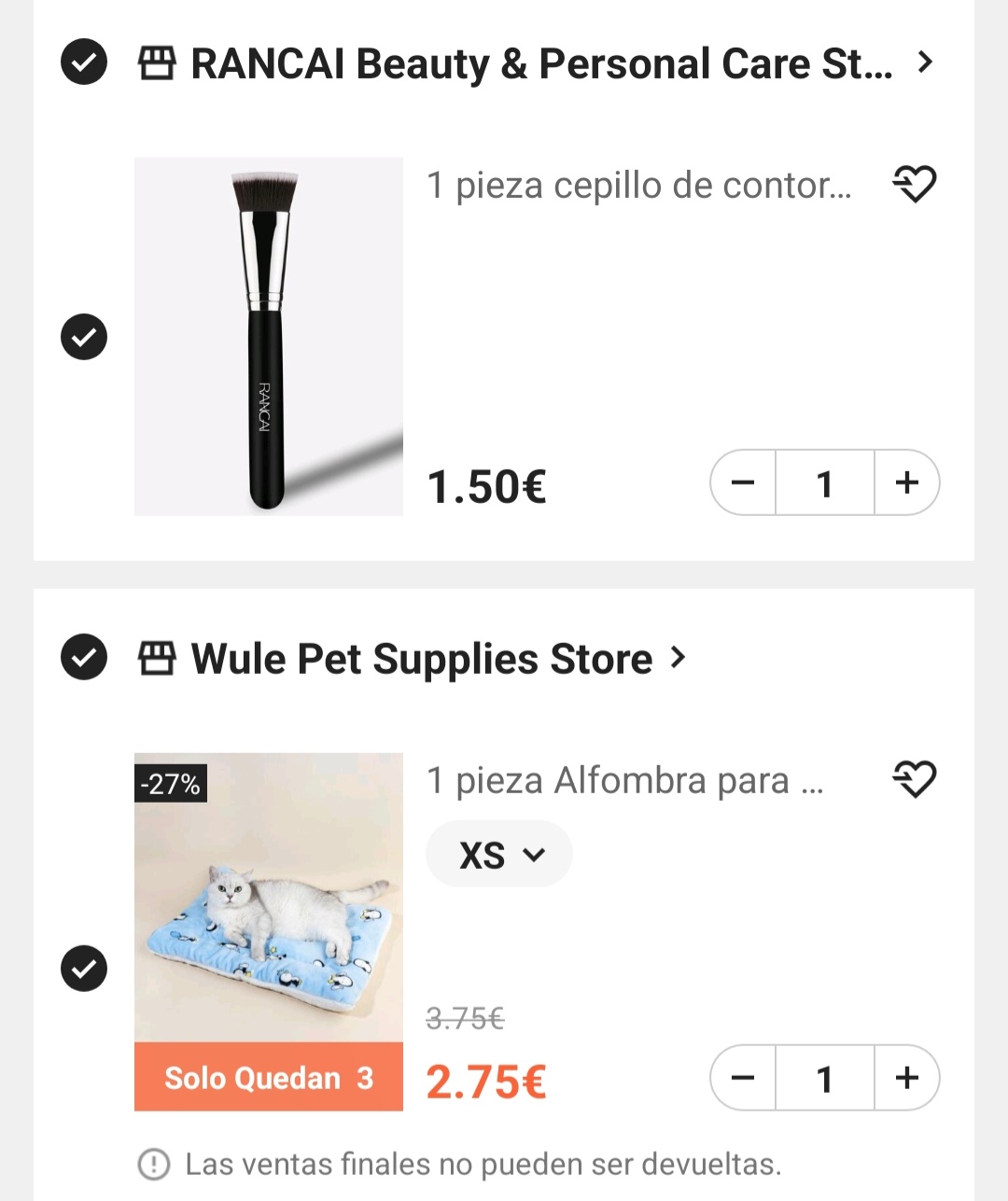This screenshot has width=1008, height=1201.
Task: Add one more 2.75€ pet mat
Action: (906, 1078)
